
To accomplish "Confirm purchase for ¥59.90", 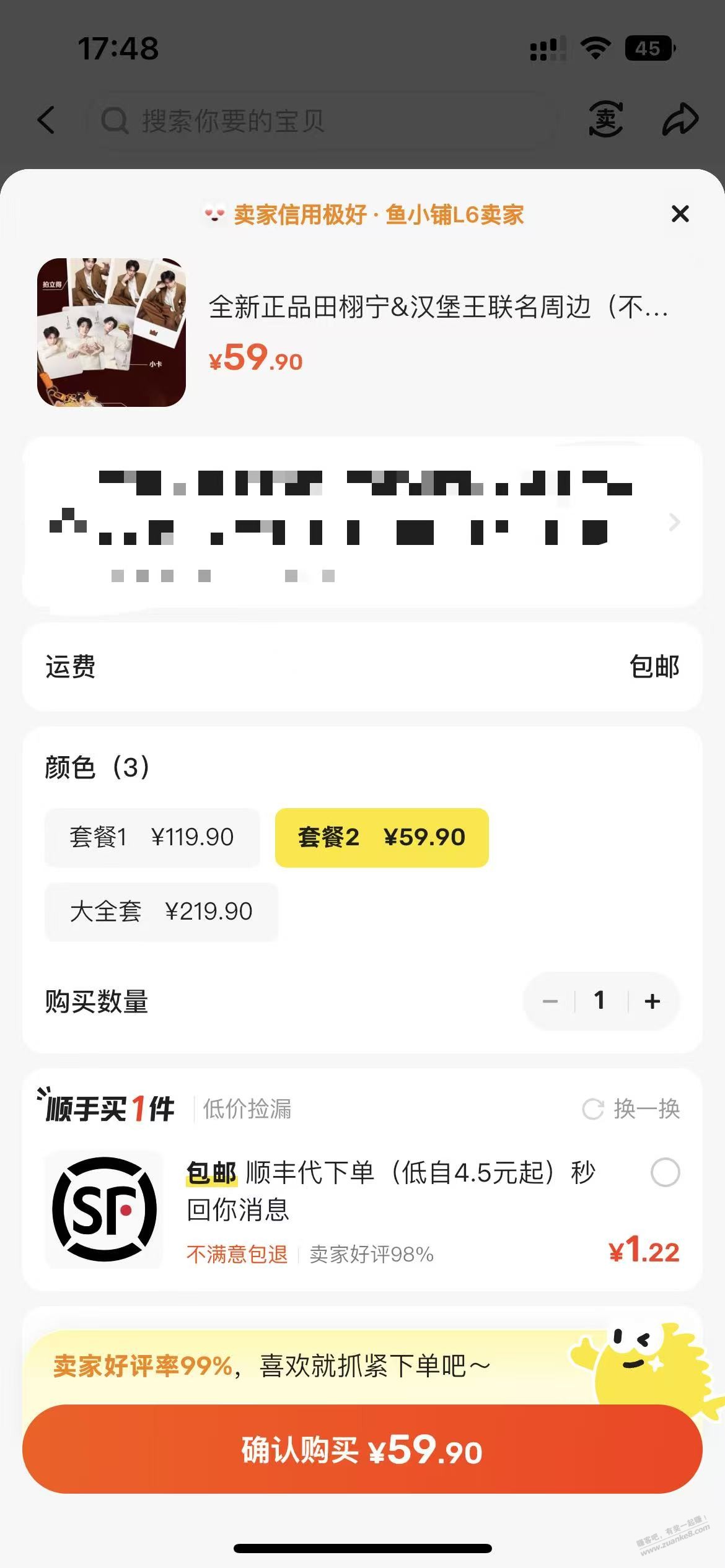I will pyautogui.click(x=362, y=1451).
